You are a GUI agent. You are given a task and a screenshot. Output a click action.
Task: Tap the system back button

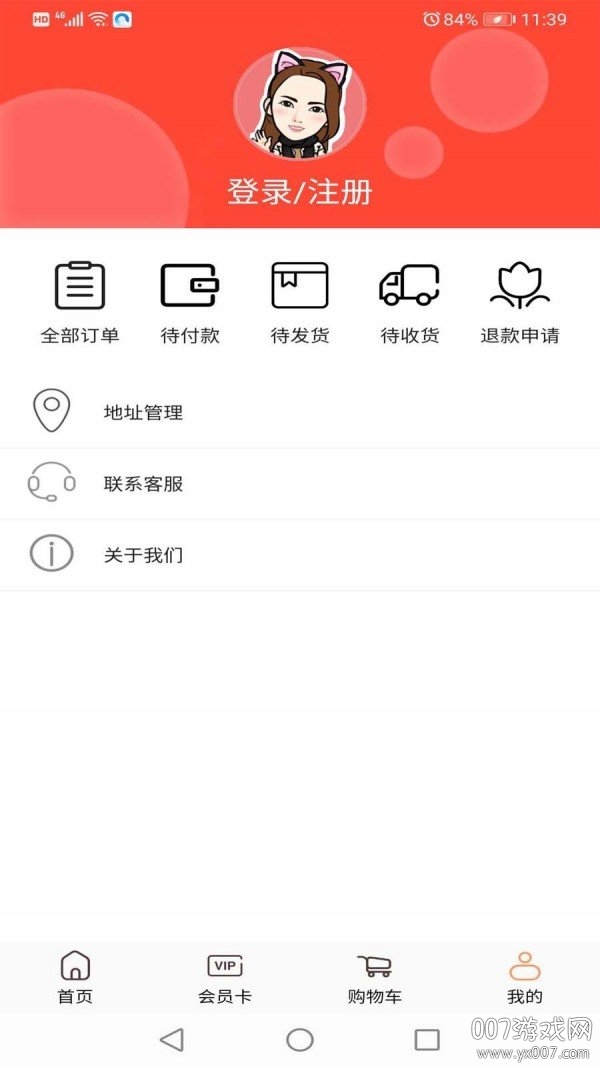tap(172, 1040)
